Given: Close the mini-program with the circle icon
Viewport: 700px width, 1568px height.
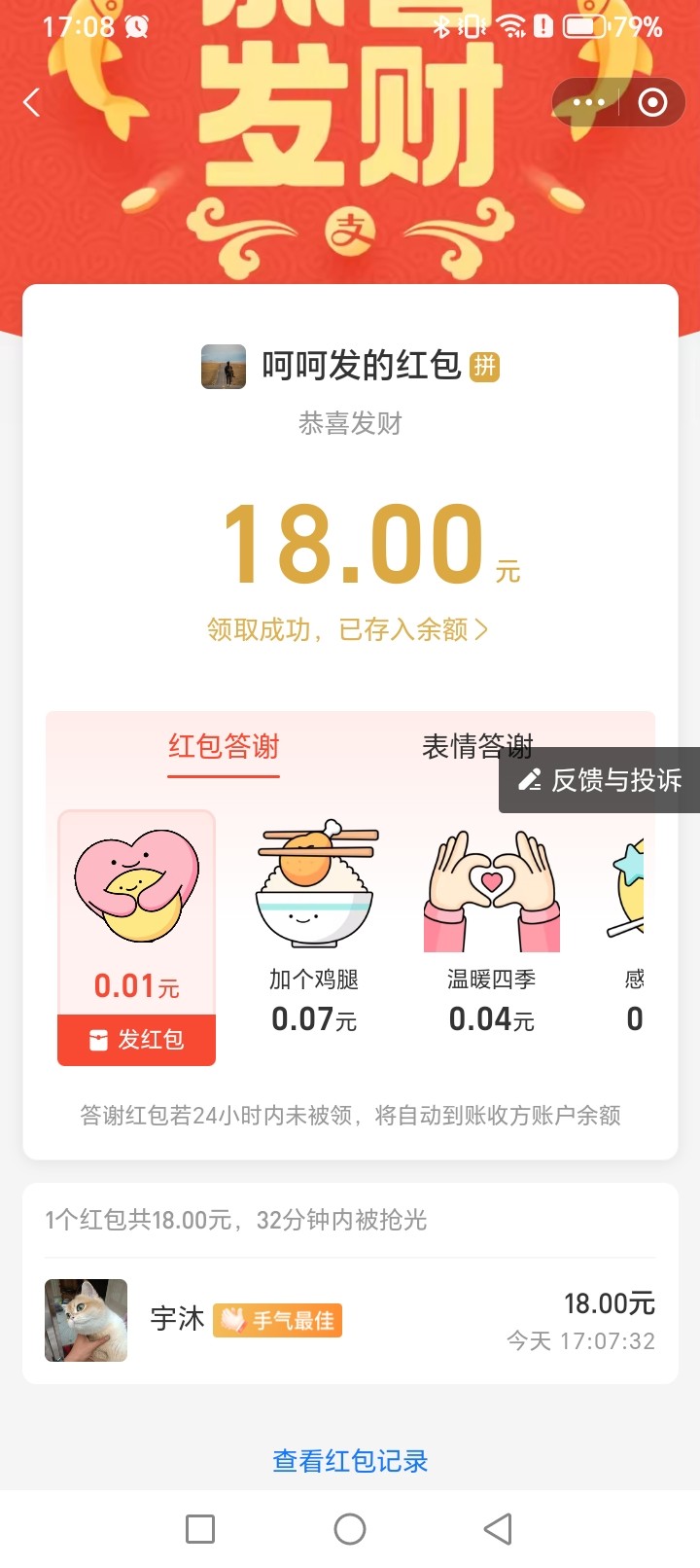Looking at the screenshot, I should [652, 102].
